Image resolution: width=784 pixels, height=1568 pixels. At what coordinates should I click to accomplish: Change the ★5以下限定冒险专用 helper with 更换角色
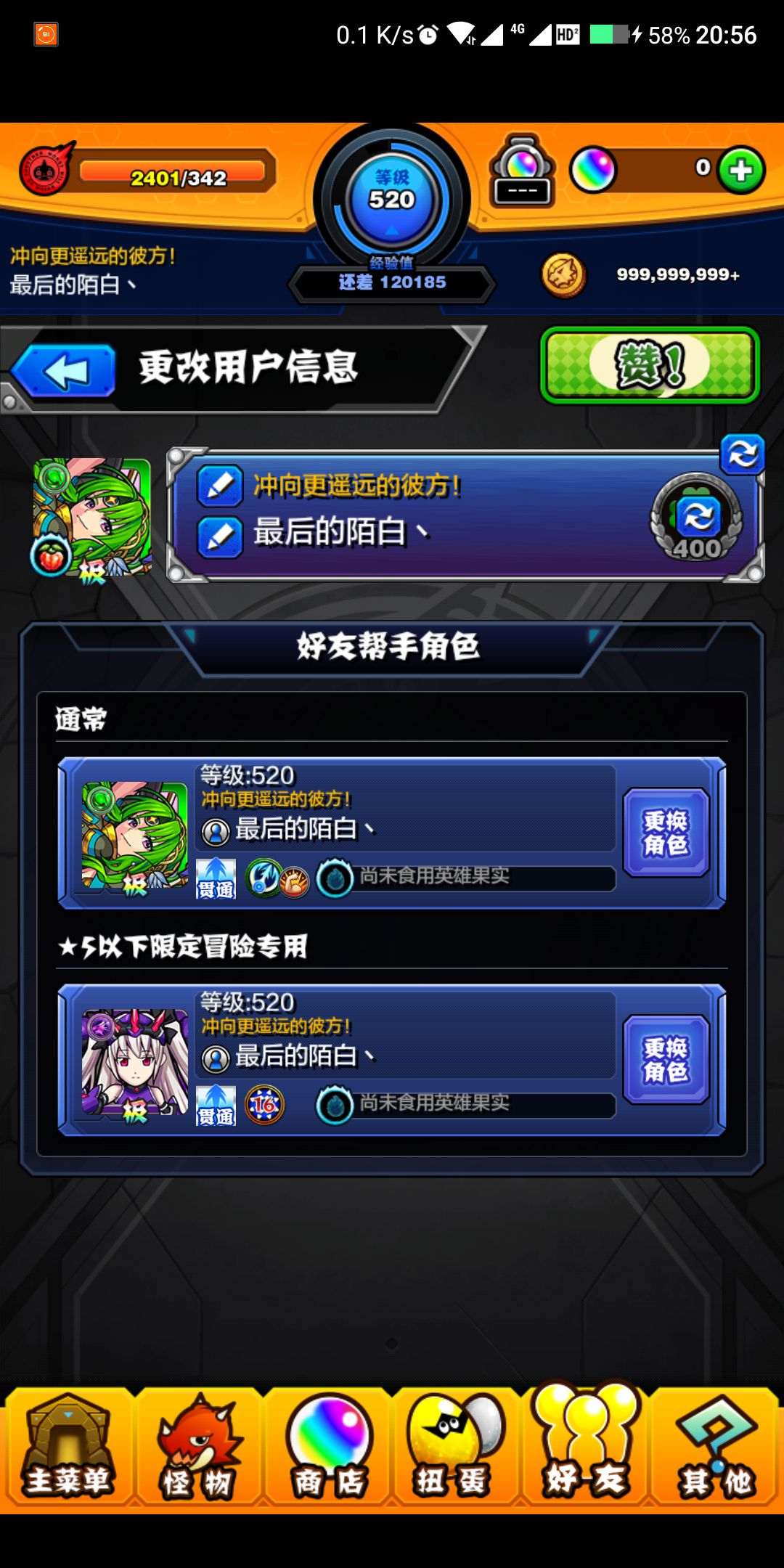point(666,1059)
